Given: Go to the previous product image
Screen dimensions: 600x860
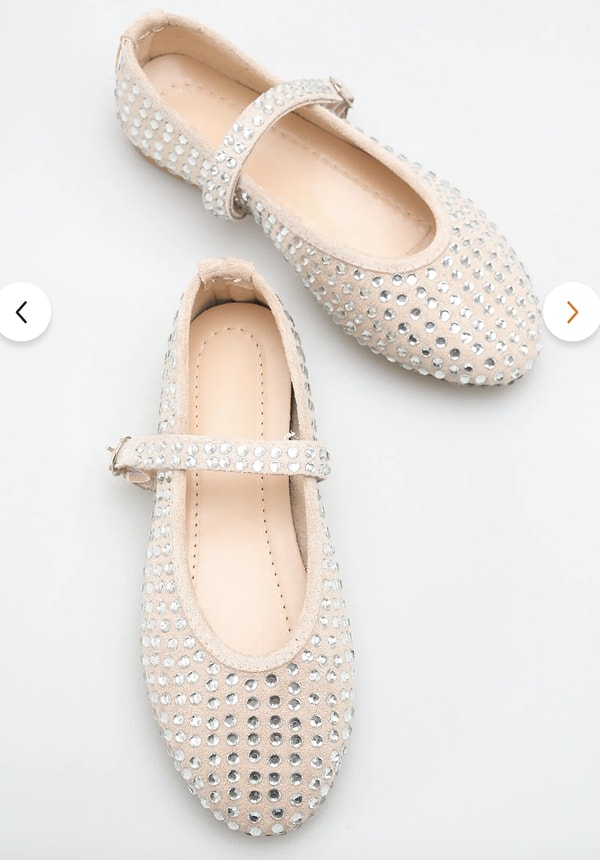Looking at the screenshot, I should 22,312.
